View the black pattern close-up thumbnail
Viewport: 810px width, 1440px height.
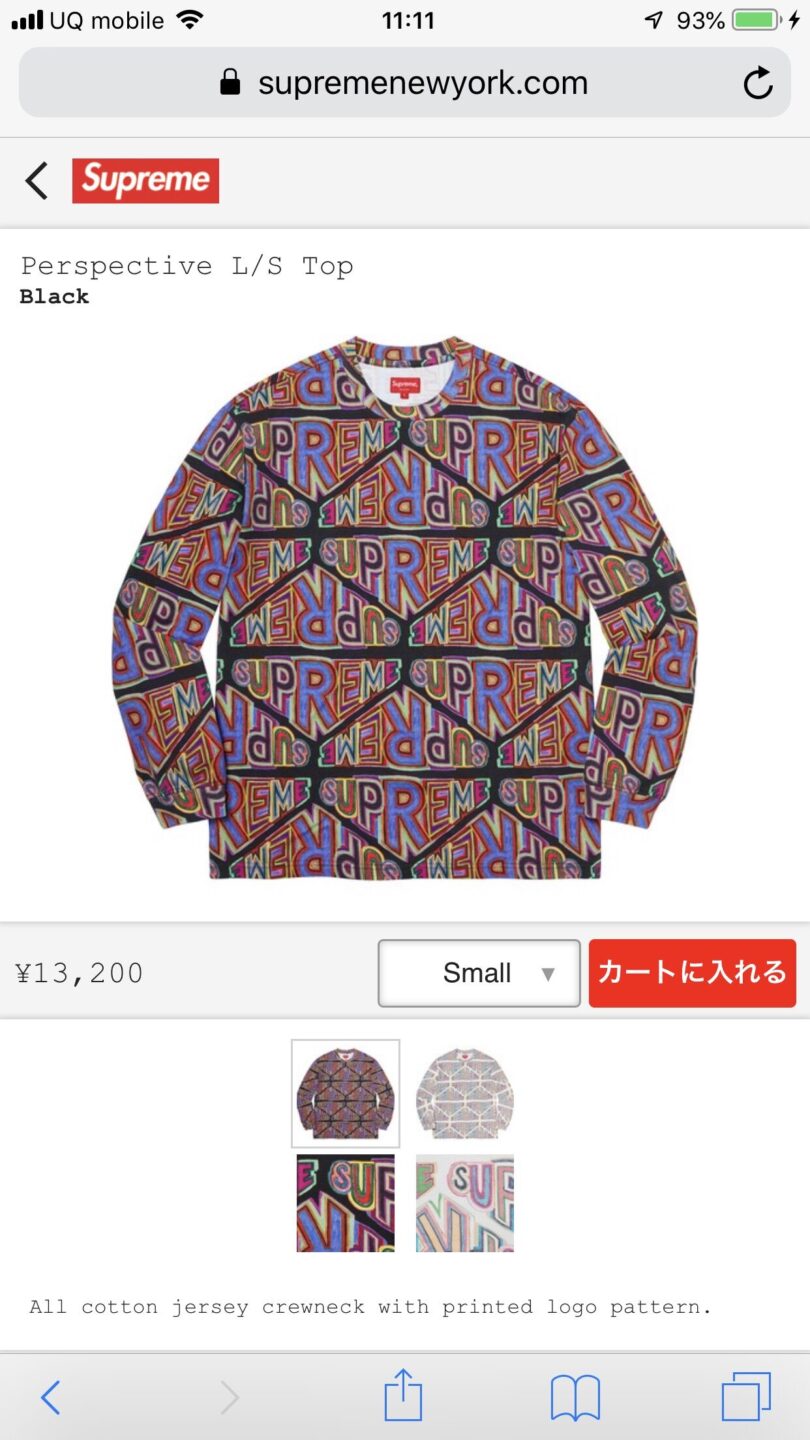[x=345, y=1203]
